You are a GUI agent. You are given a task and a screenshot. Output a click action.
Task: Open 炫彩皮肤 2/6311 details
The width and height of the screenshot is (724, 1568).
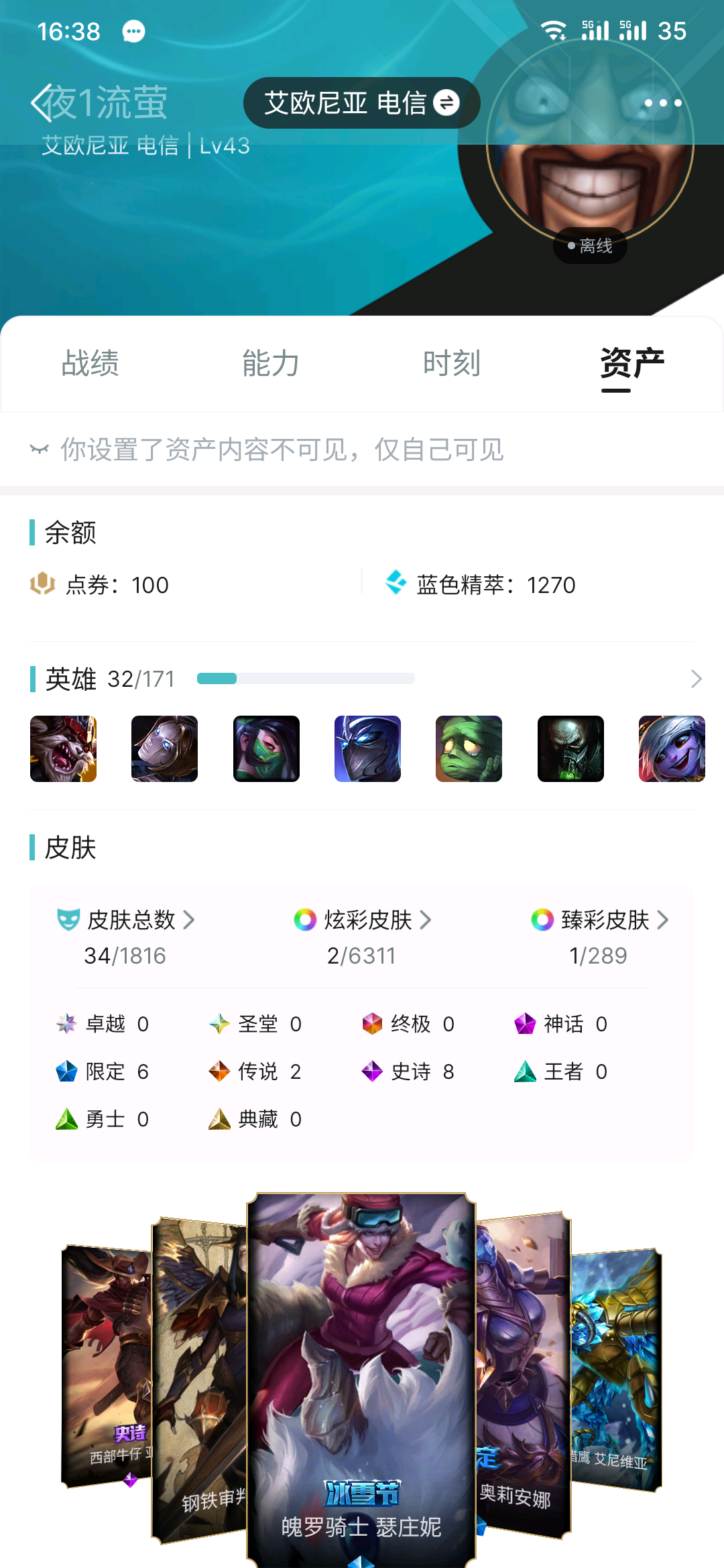pos(362,936)
